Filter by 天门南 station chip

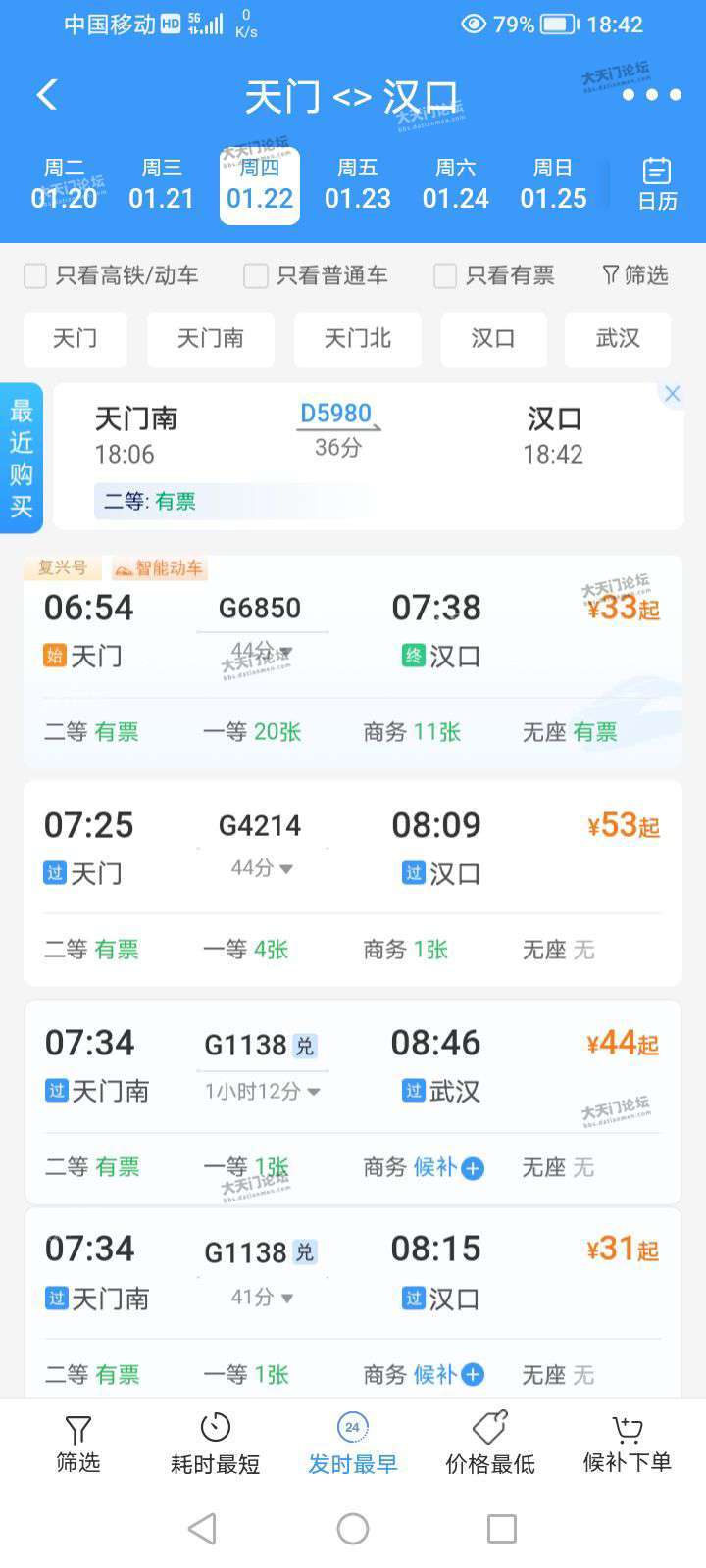tap(210, 339)
